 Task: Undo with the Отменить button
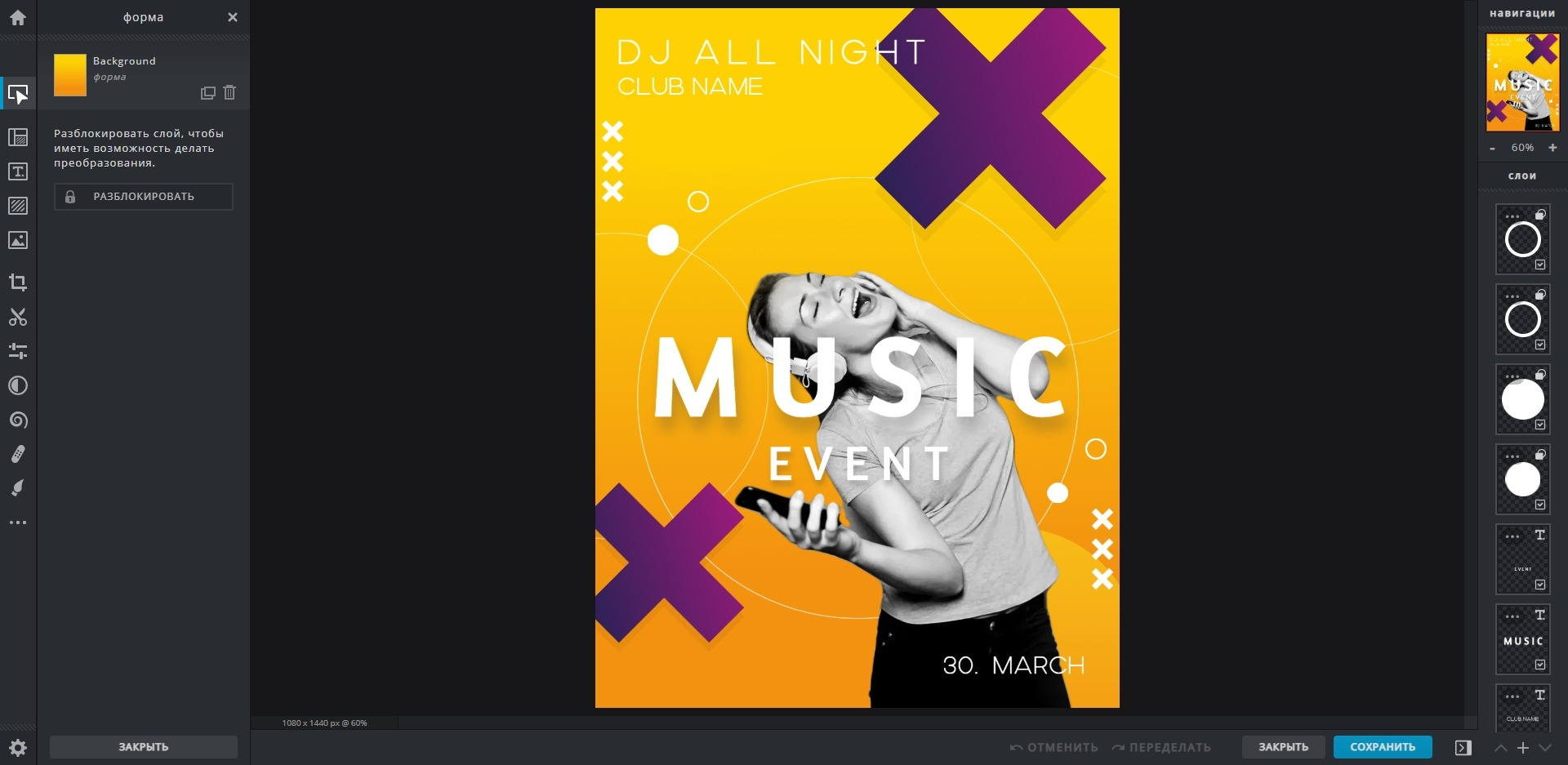[1054, 747]
